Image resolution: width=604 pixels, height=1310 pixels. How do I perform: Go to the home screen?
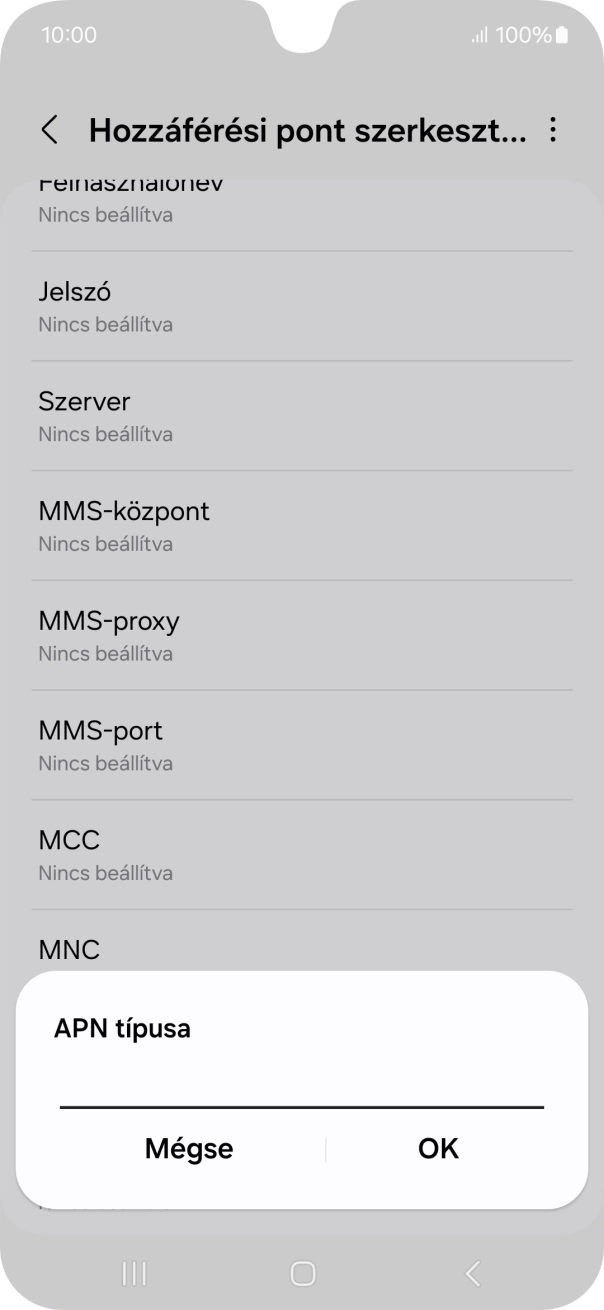302,1273
